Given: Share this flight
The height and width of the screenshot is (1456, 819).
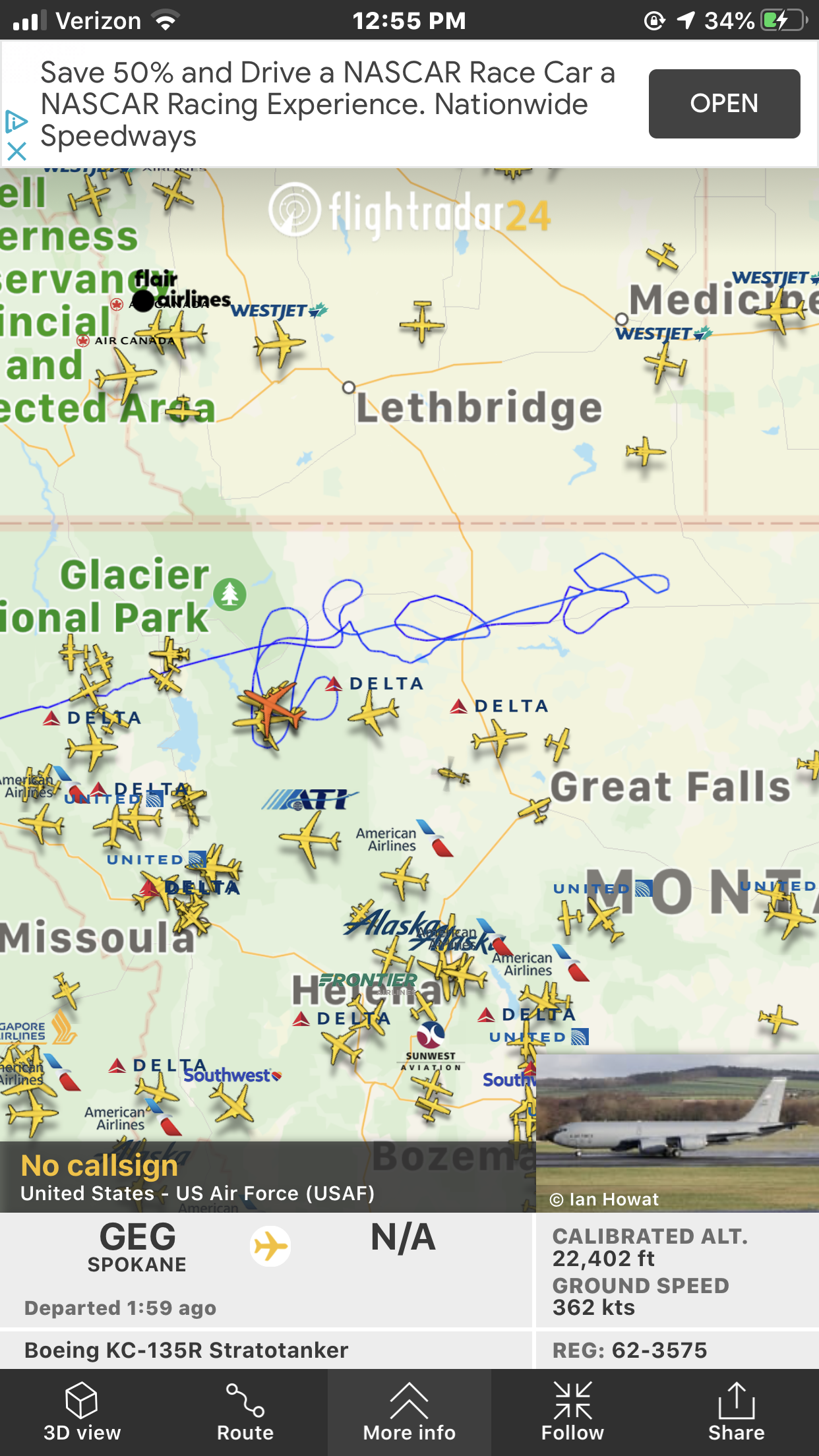Looking at the screenshot, I should coord(737,1412).
